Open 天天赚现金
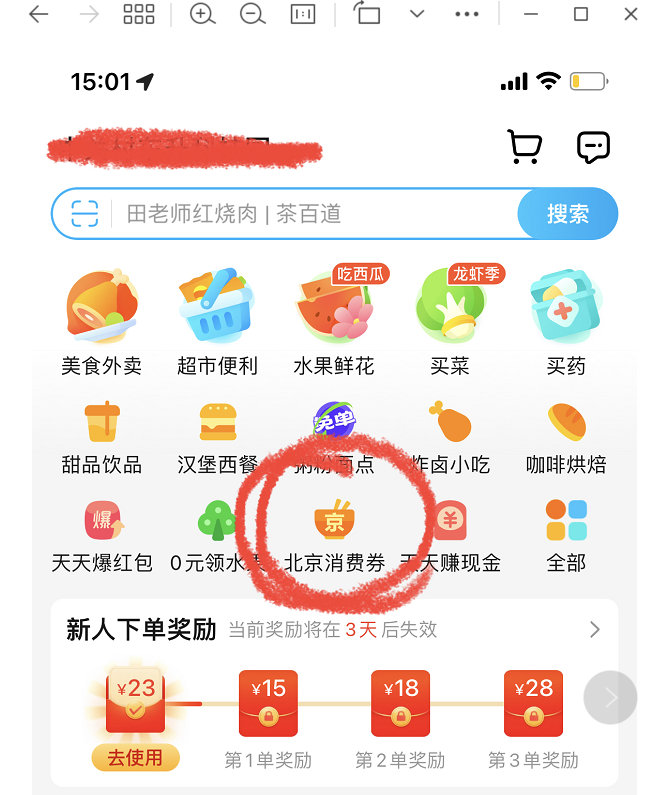645x795 pixels. 450,537
